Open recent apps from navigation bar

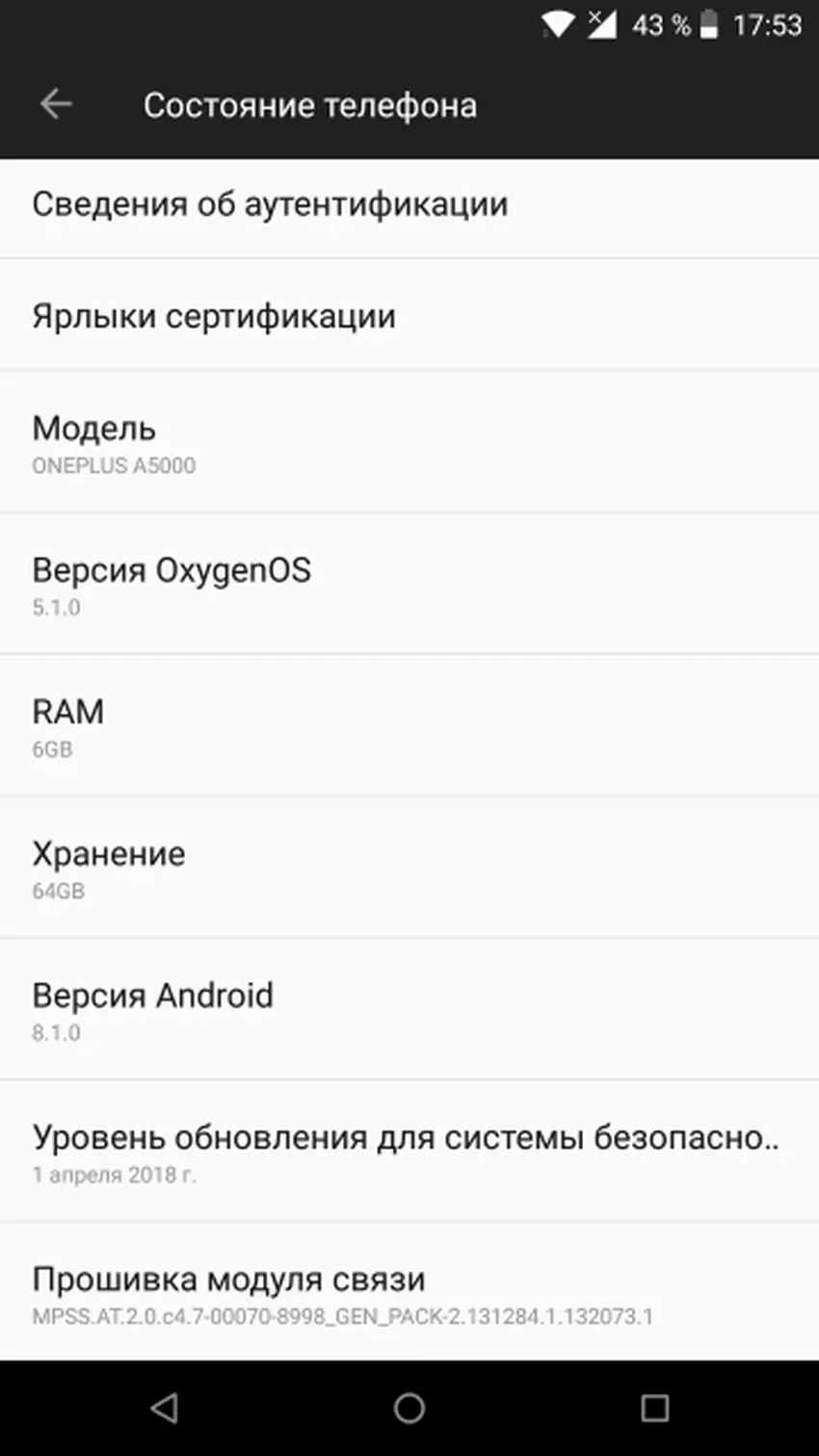tap(655, 1408)
